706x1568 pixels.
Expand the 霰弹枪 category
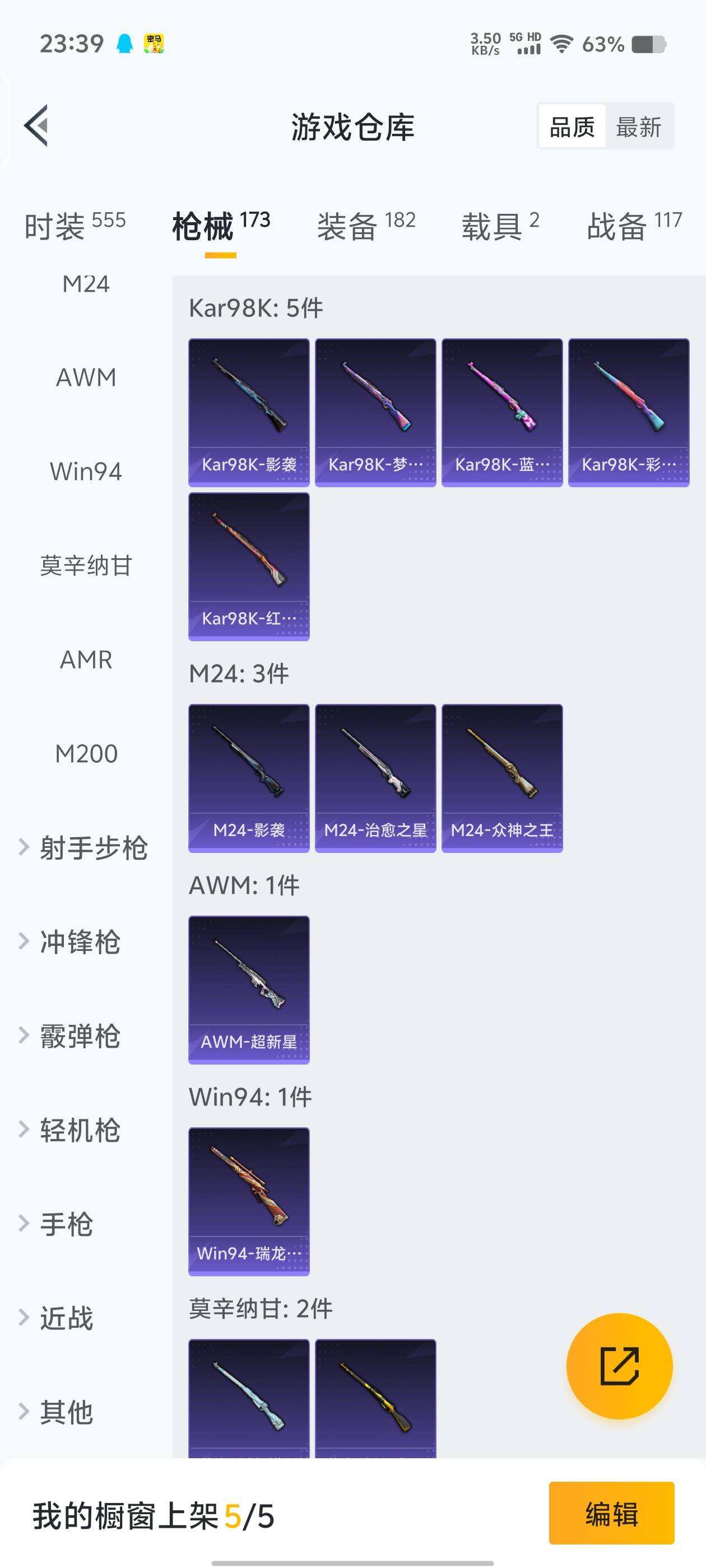pyautogui.click(x=76, y=1037)
